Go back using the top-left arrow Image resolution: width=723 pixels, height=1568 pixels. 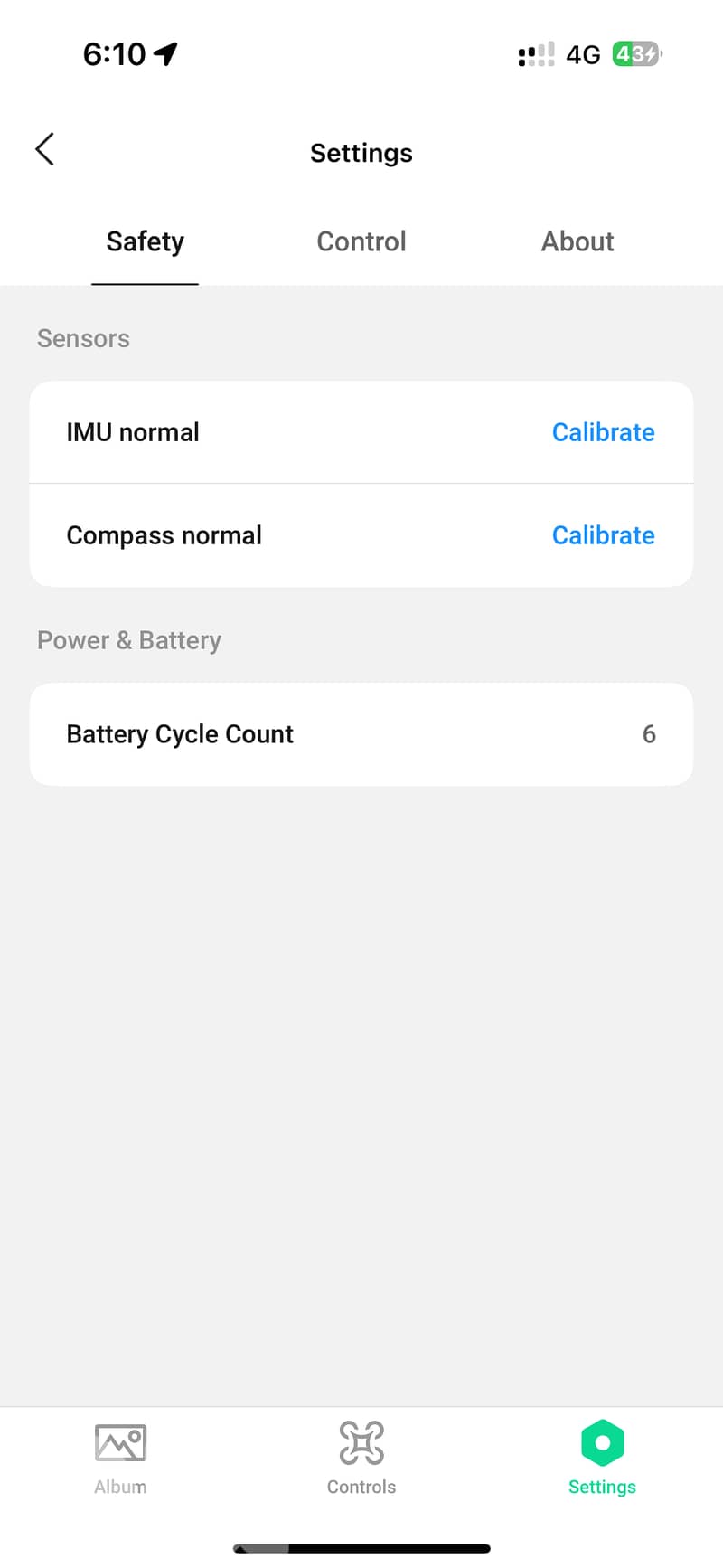[x=45, y=150]
